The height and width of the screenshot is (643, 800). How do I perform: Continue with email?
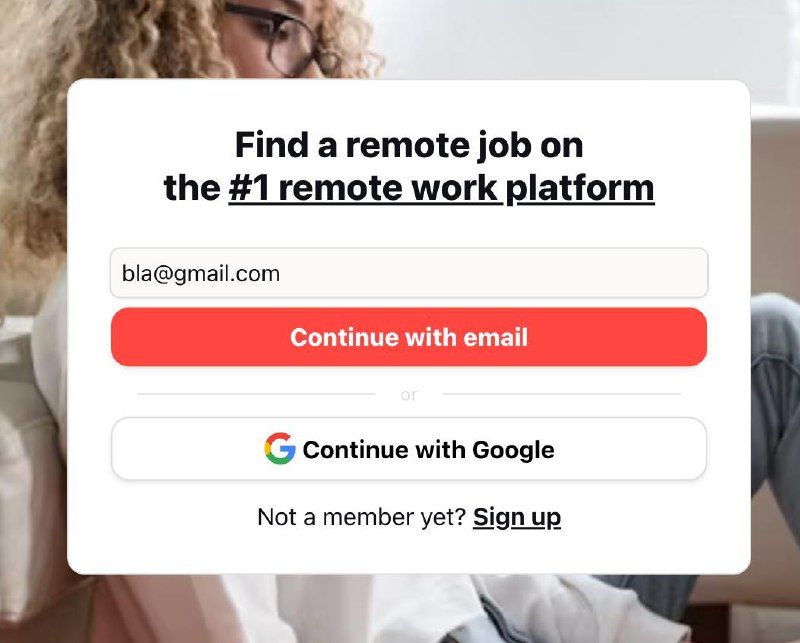click(408, 337)
